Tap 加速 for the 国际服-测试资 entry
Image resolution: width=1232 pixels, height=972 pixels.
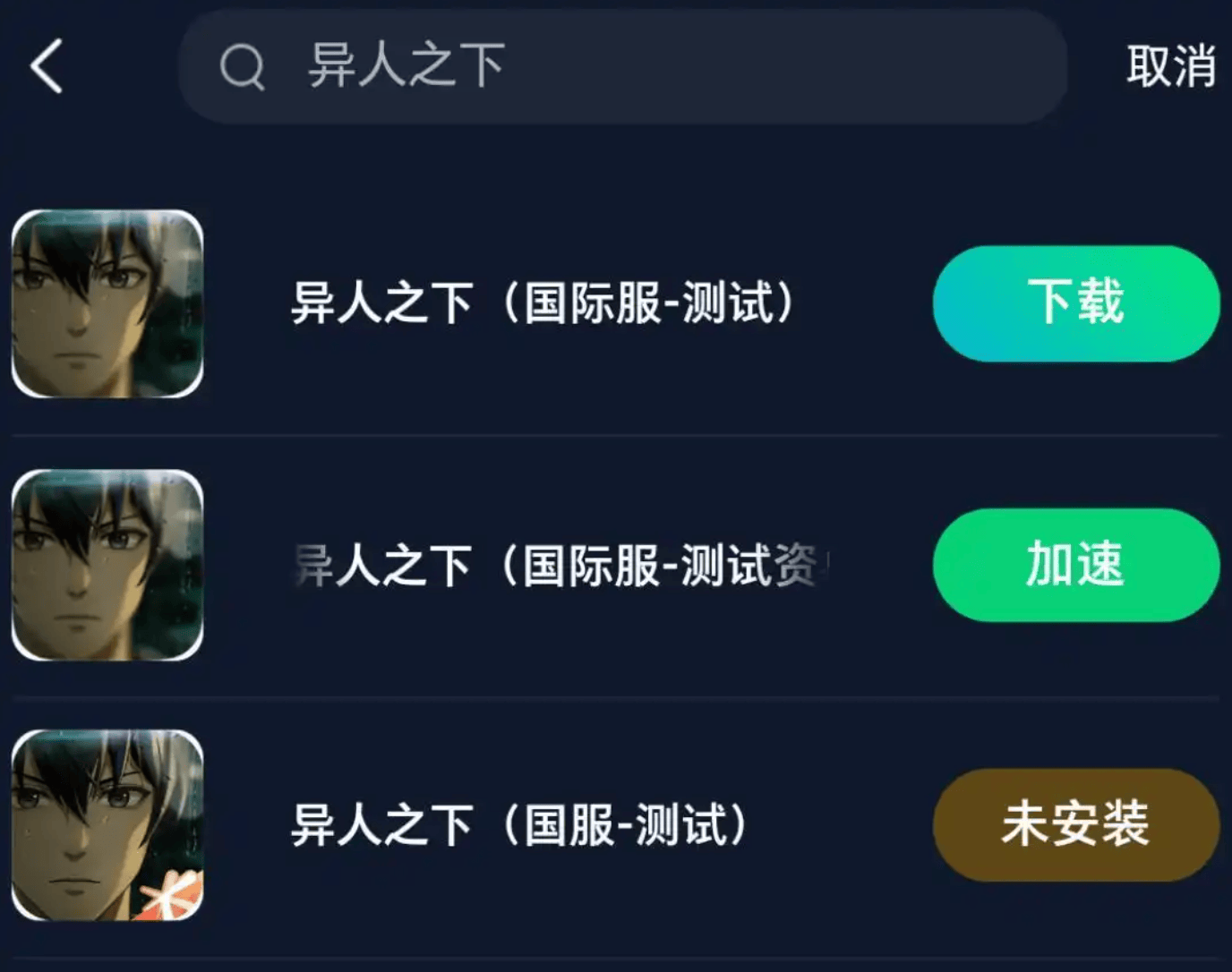pyautogui.click(x=1075, y=565)
